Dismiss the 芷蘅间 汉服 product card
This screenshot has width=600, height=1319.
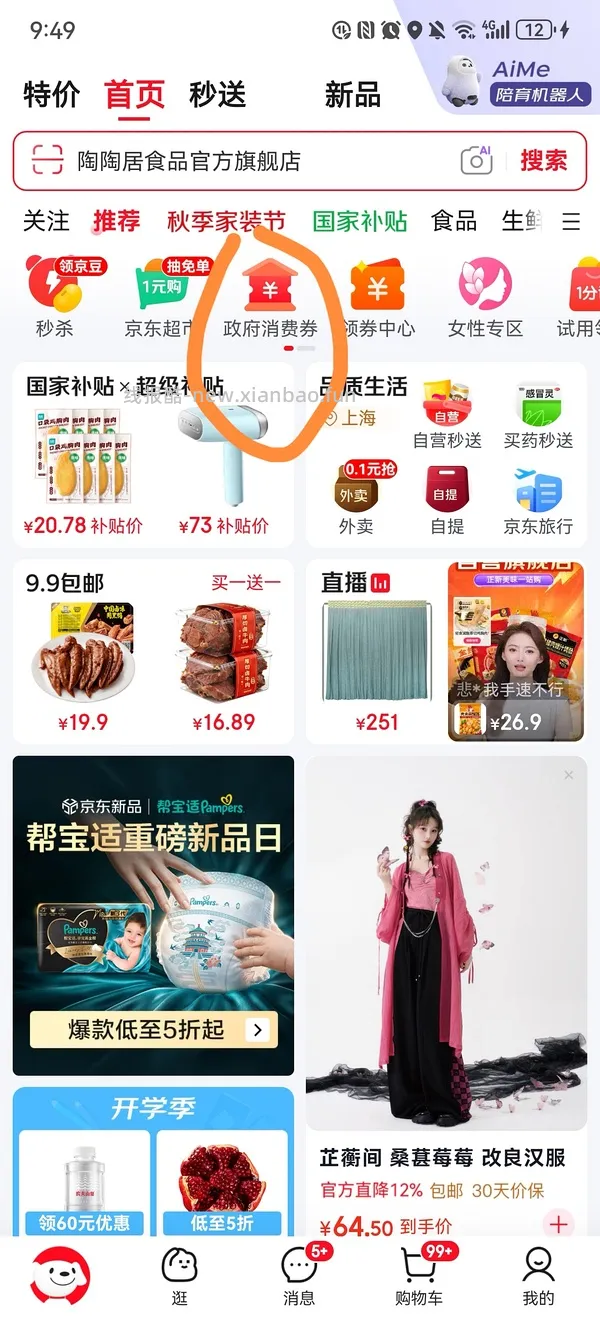pyautogui.click(x=569, y=775)
